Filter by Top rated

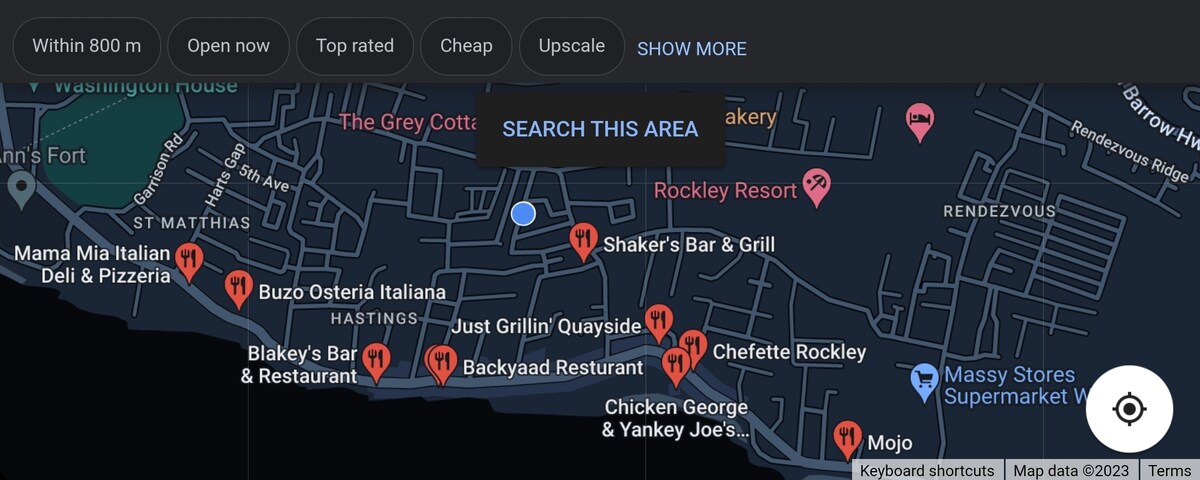click(x=354, y=46)
